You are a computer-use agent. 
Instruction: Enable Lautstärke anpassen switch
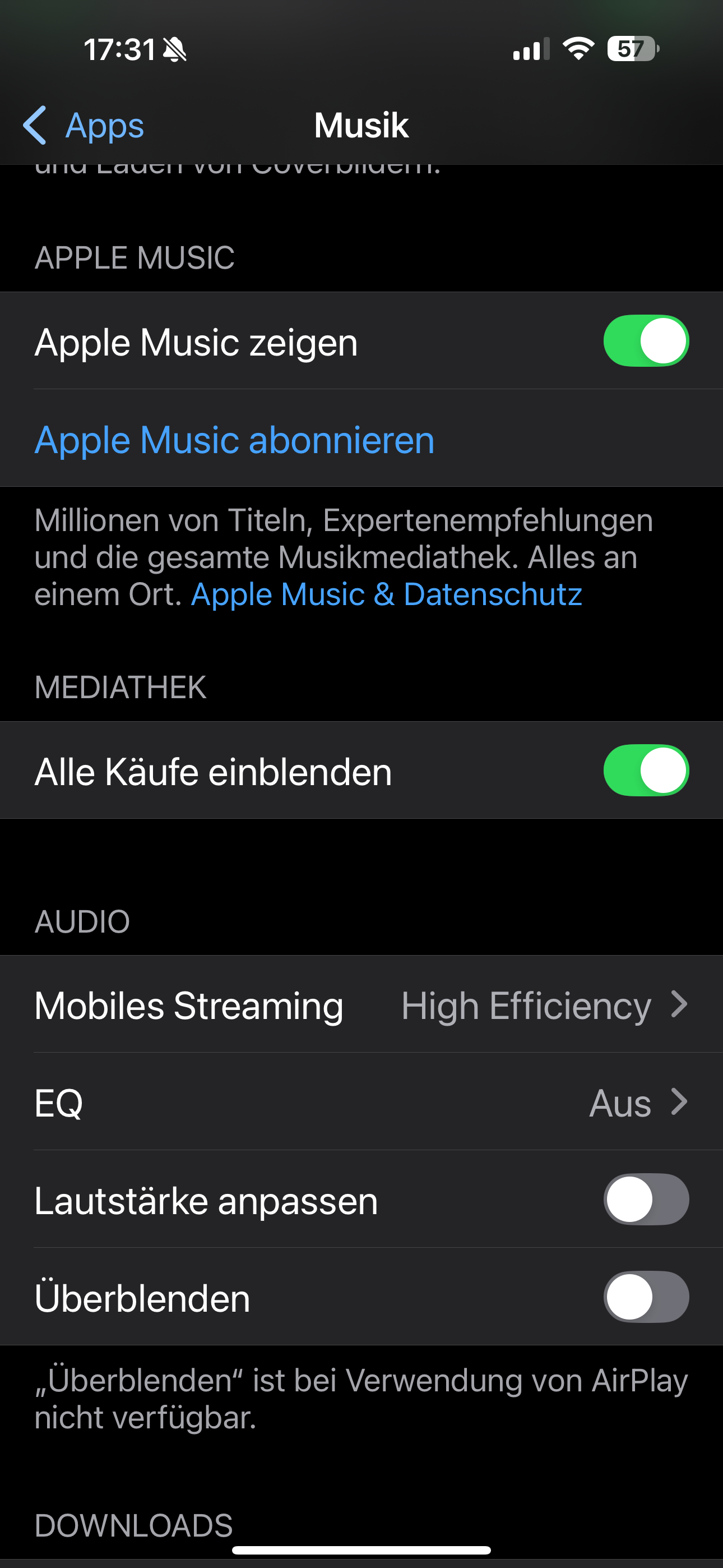(x=646, y=1199)
